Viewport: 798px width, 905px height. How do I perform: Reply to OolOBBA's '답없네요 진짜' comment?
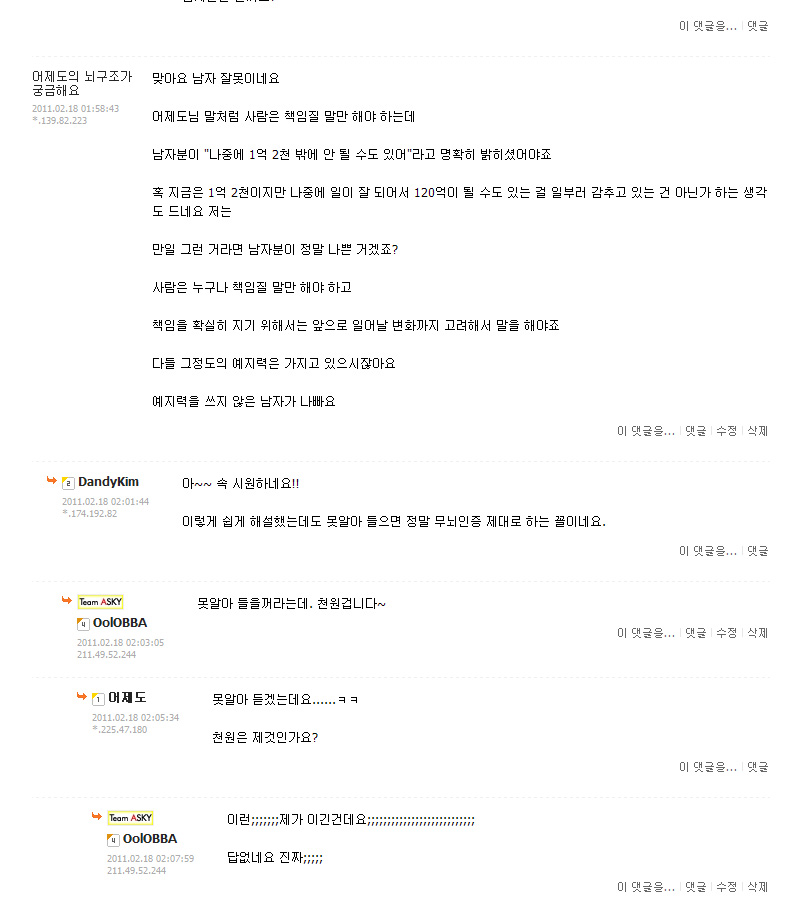695,887
